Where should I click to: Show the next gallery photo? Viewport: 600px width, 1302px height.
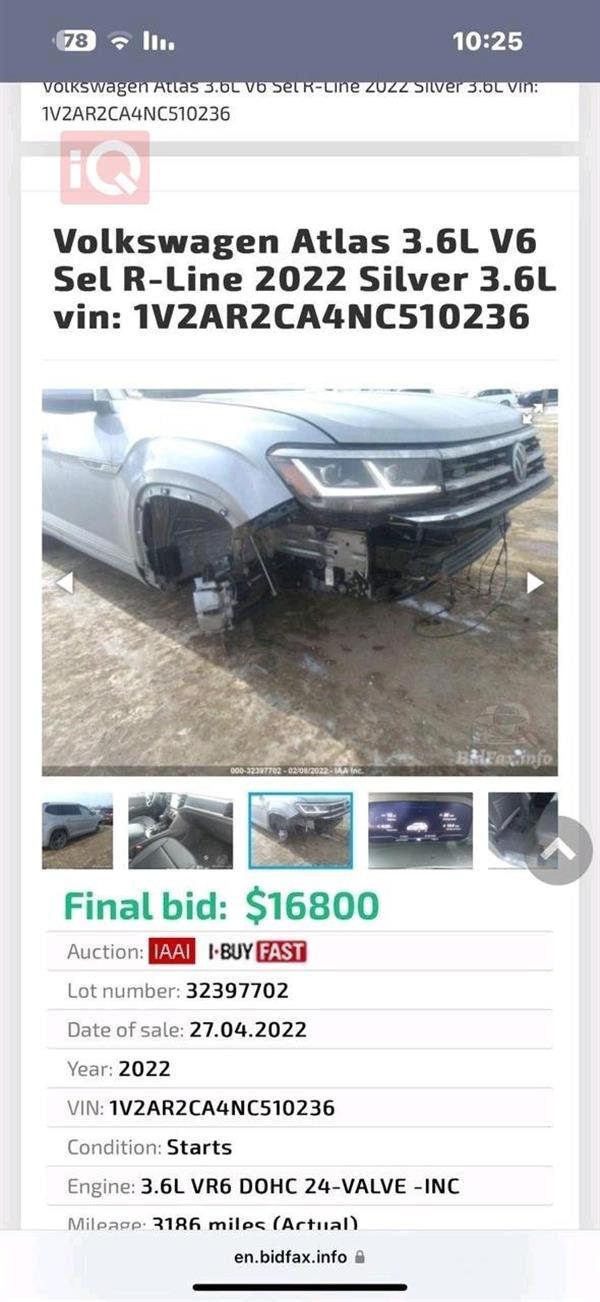[535, 582]
